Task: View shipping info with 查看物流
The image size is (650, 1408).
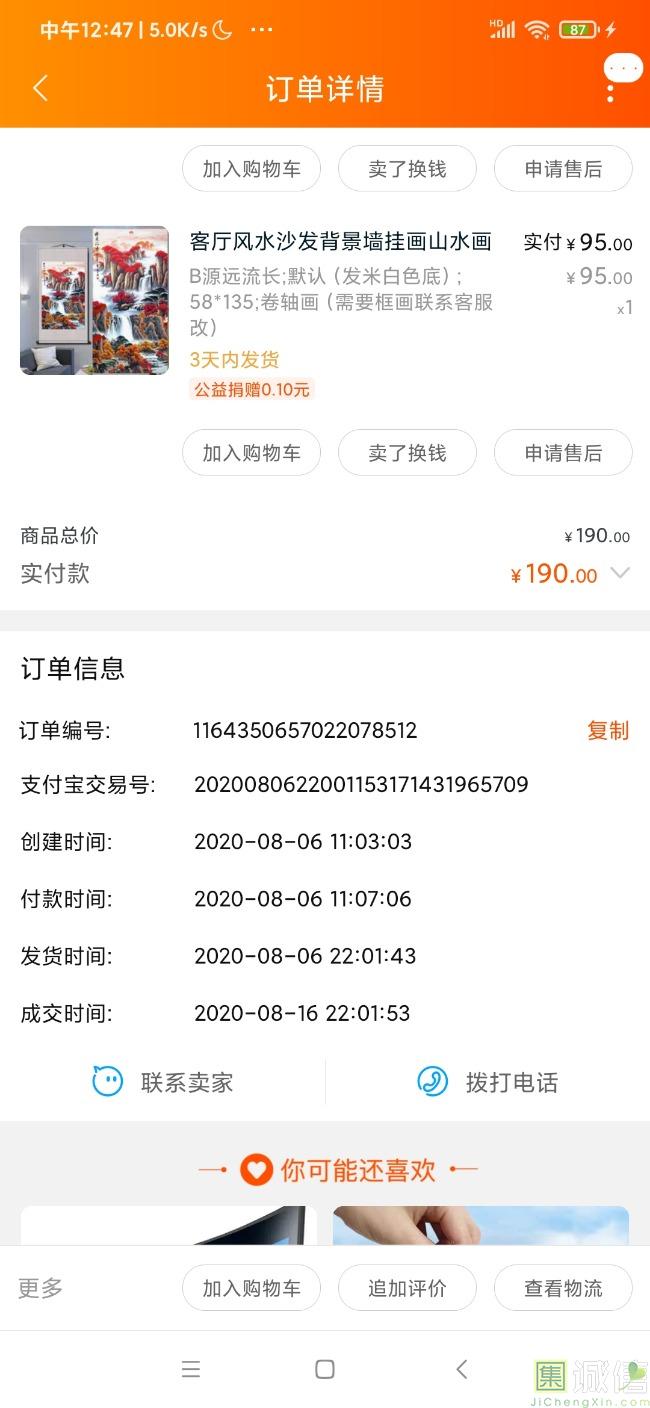Action: point(563,1288)
